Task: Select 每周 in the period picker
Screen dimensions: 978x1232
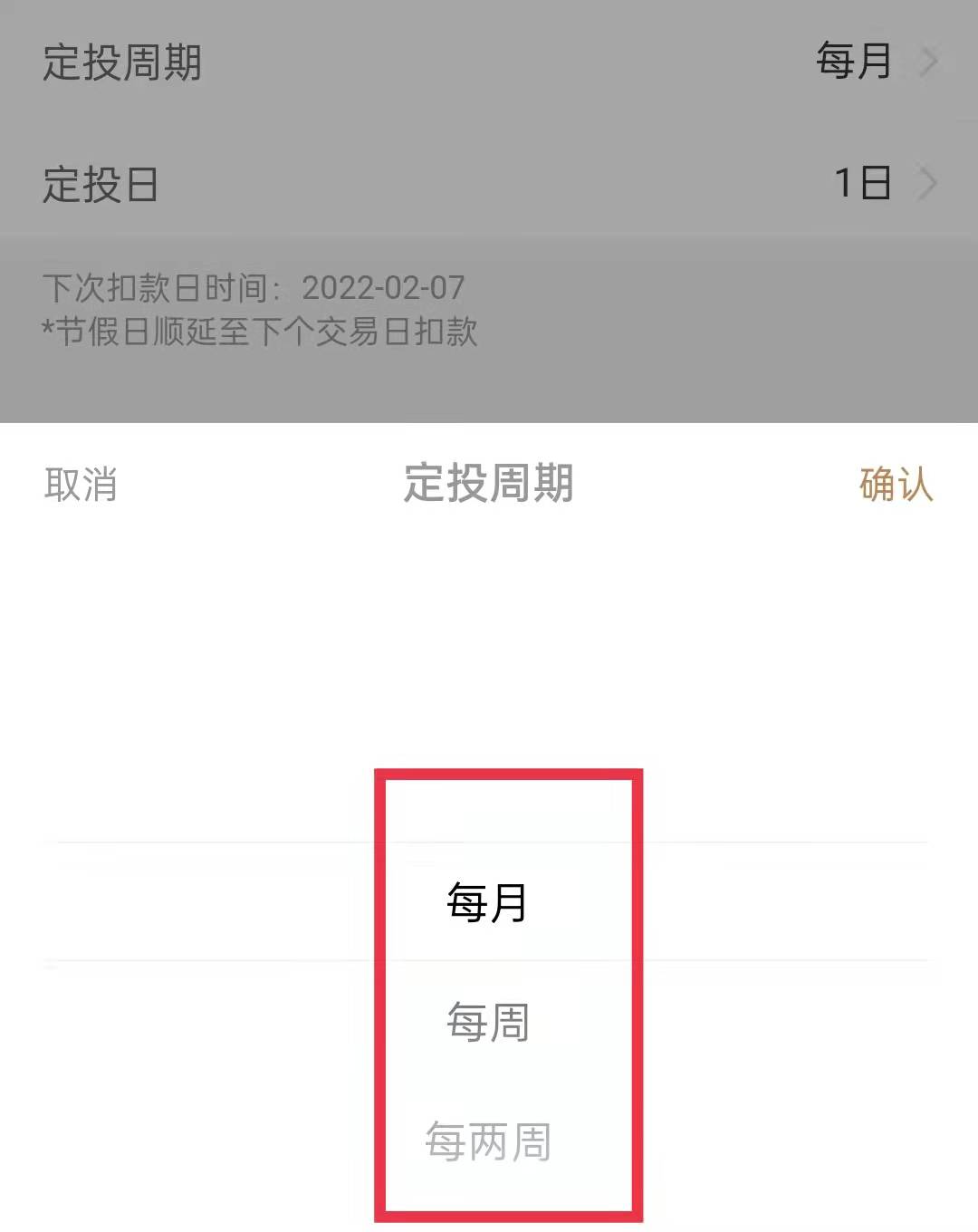Action: click(488, 1023)
